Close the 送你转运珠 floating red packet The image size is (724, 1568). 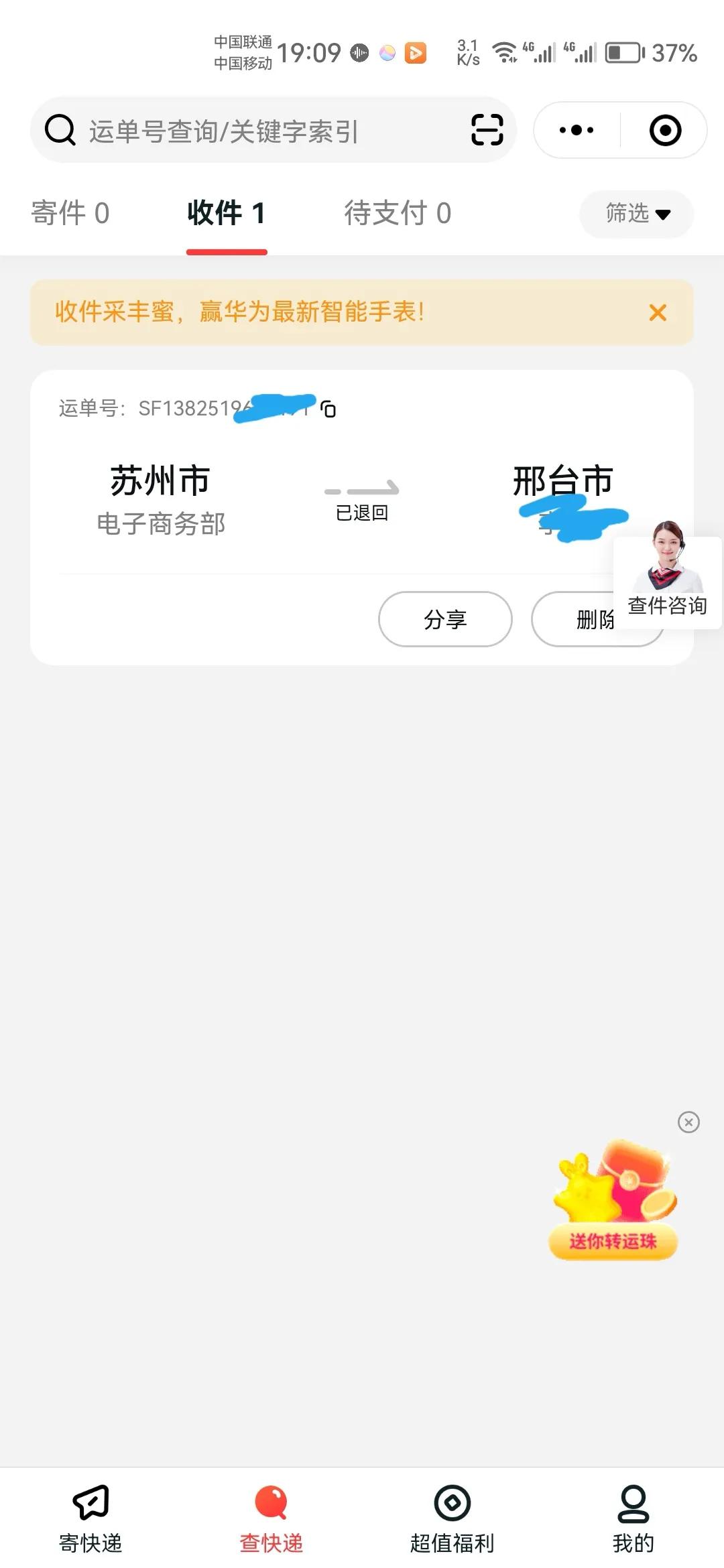[689, 1123]
